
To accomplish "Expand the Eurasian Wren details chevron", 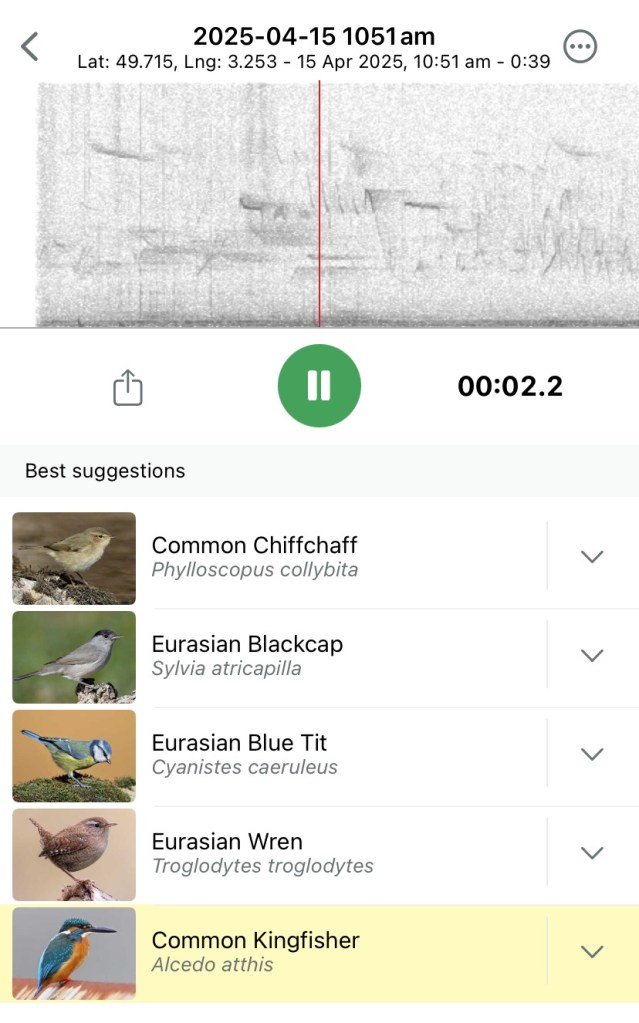I will click(592, 853).
